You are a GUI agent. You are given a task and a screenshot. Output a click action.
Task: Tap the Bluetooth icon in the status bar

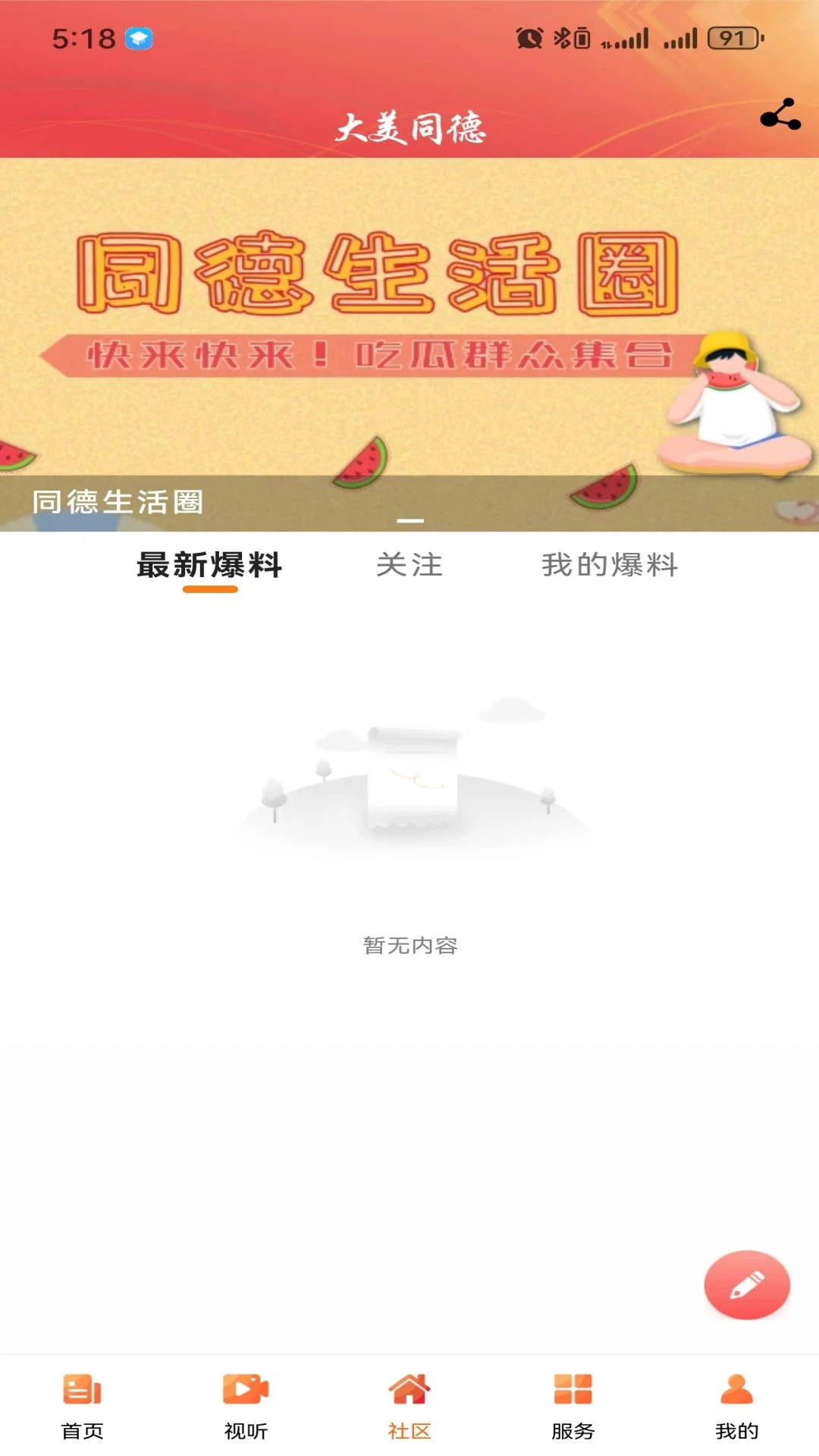pyautogui.click(x=563, y=36)
